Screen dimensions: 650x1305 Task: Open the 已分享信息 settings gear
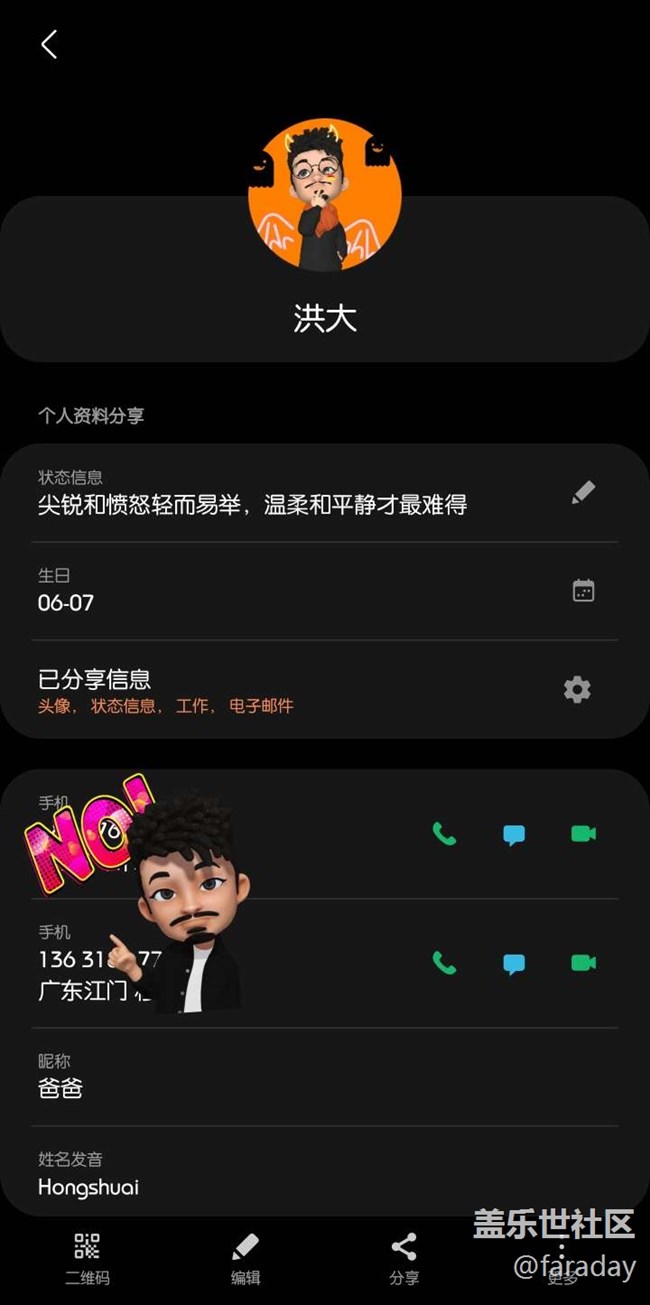point(577,689)
